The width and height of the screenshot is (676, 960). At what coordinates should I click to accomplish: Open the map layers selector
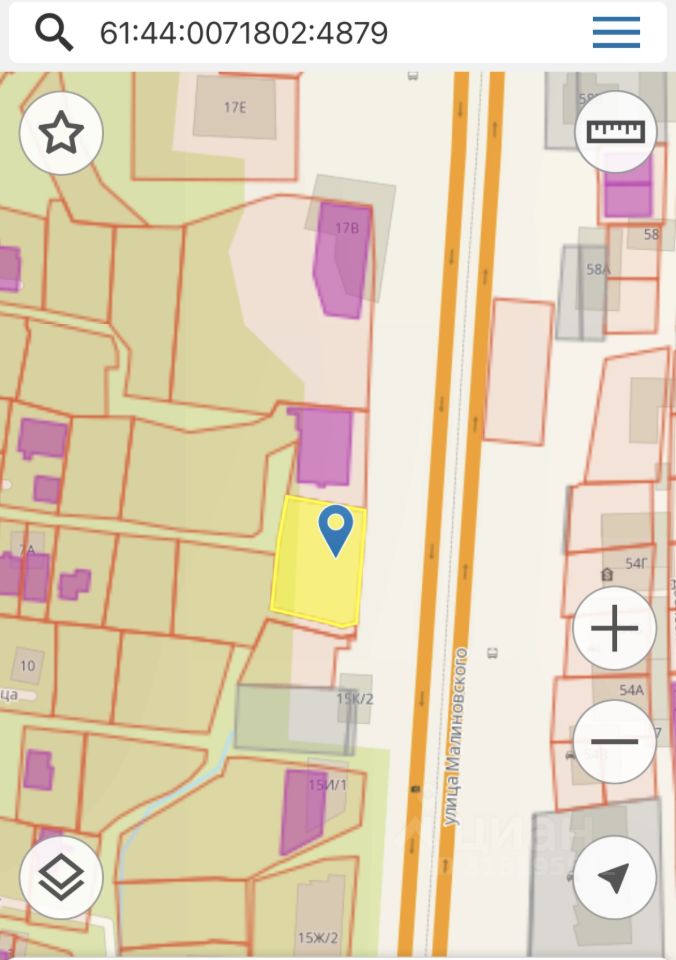(x=61, y=877)
